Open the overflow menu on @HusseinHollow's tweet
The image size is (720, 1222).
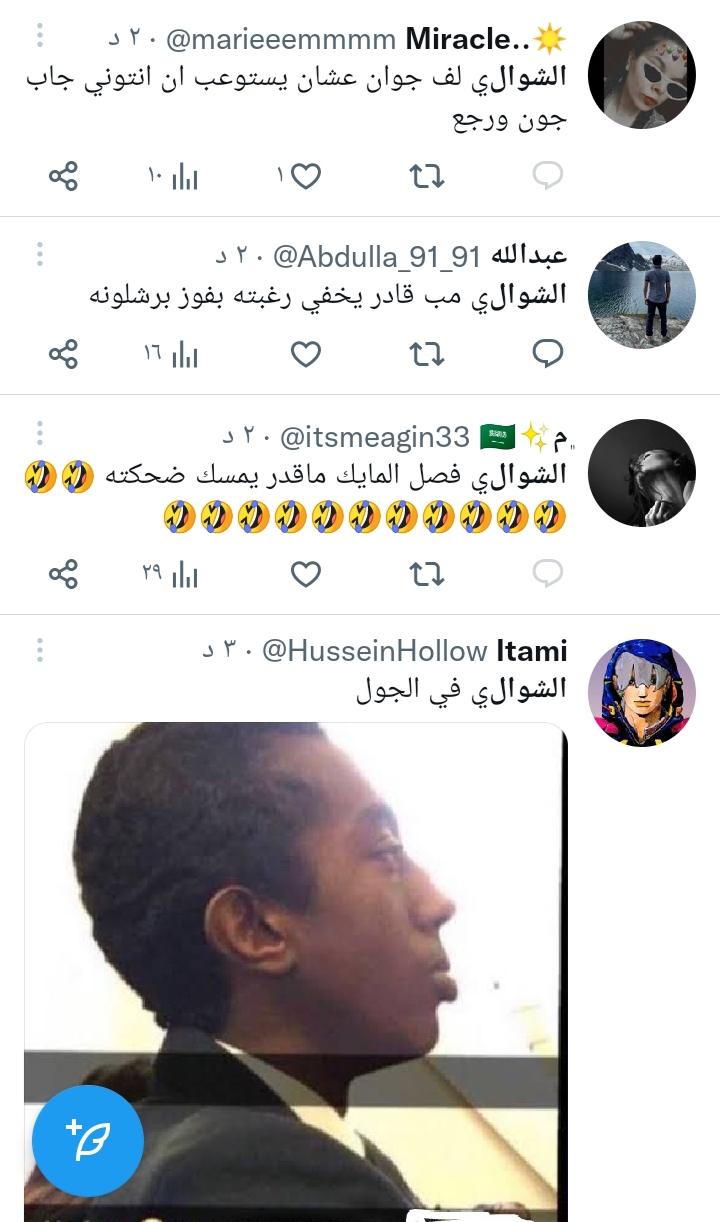click(40, 650)
